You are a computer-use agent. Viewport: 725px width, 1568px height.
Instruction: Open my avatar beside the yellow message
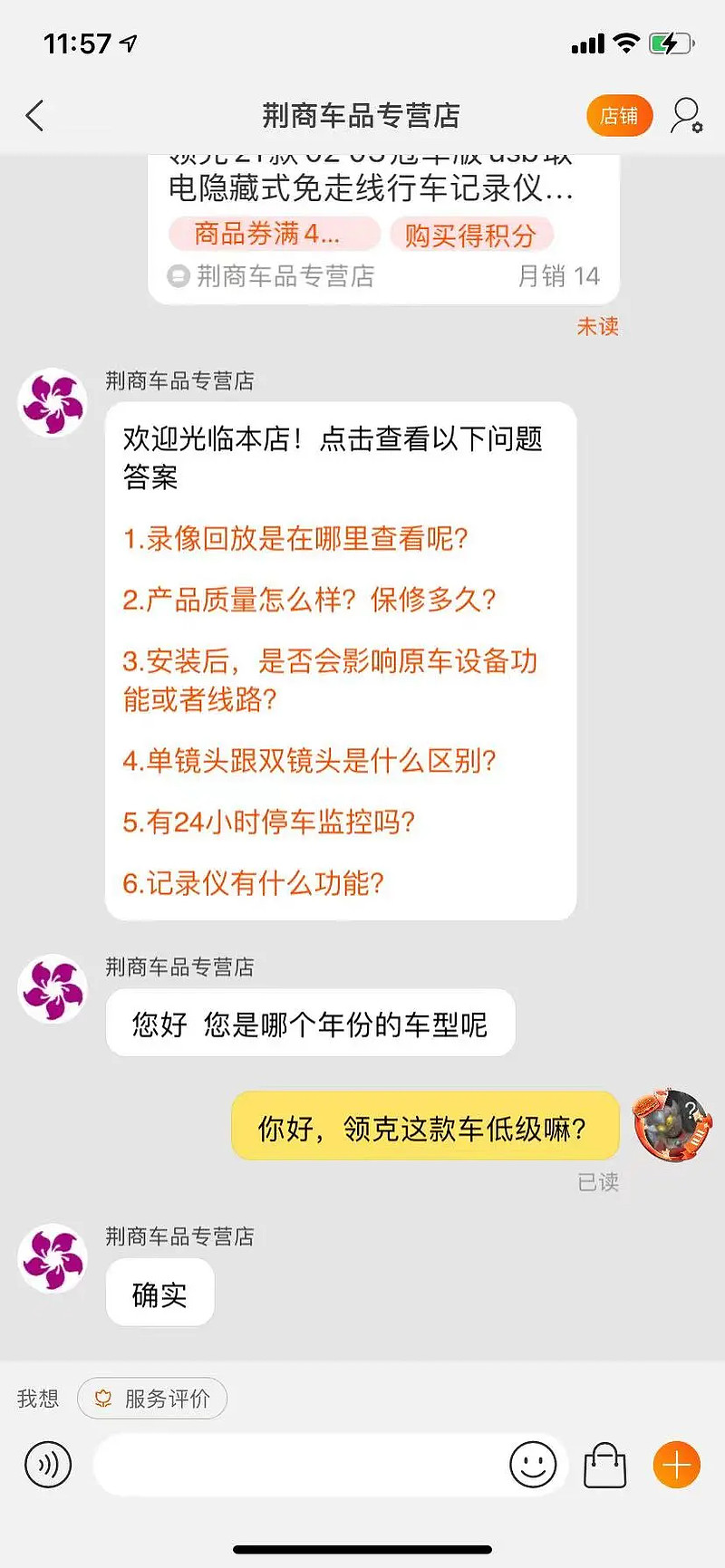tap(672, 1126)
